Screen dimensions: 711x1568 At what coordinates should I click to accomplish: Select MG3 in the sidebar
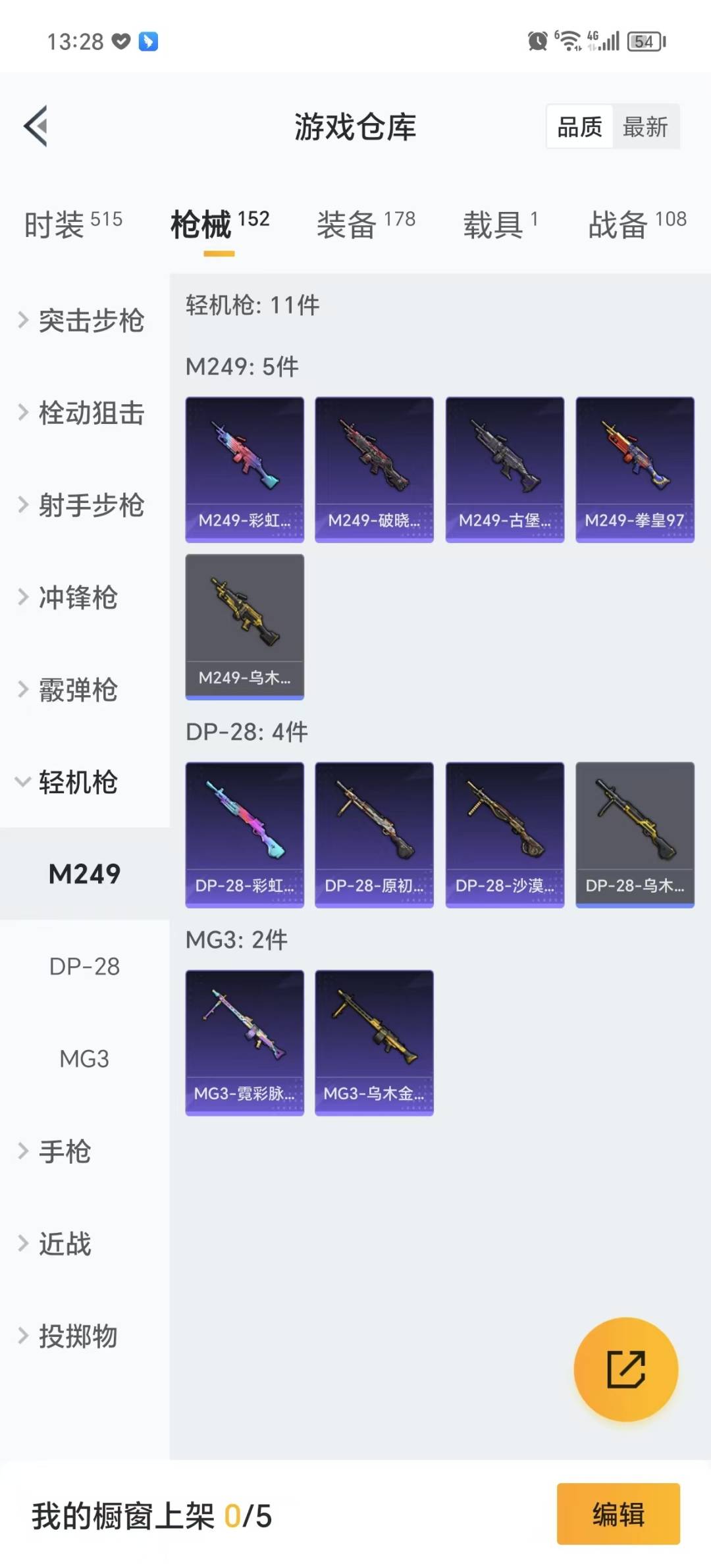(84, 1058)
